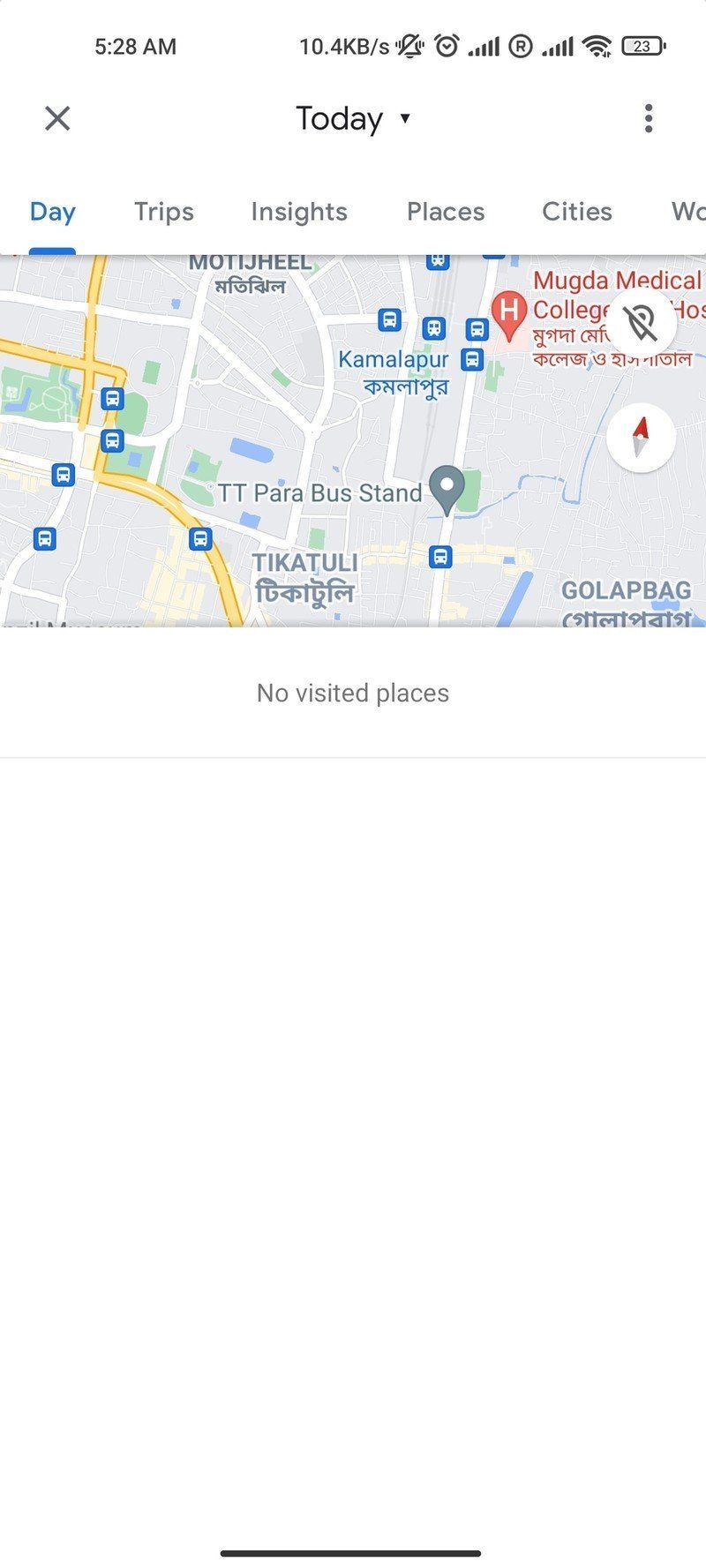Tap the alarm icon in status bar
This screenshot has height=1568, width=706.
coord(446,45)
